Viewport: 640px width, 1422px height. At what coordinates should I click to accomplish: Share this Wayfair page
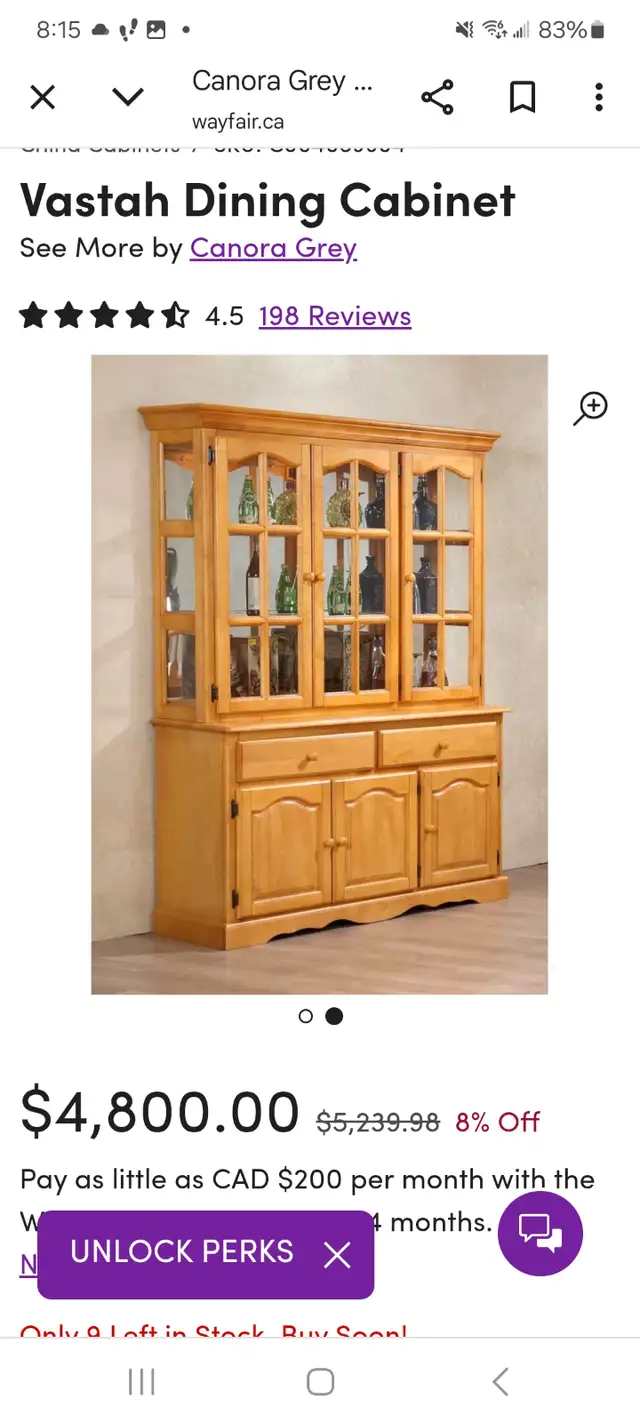[x=437, y=97]
